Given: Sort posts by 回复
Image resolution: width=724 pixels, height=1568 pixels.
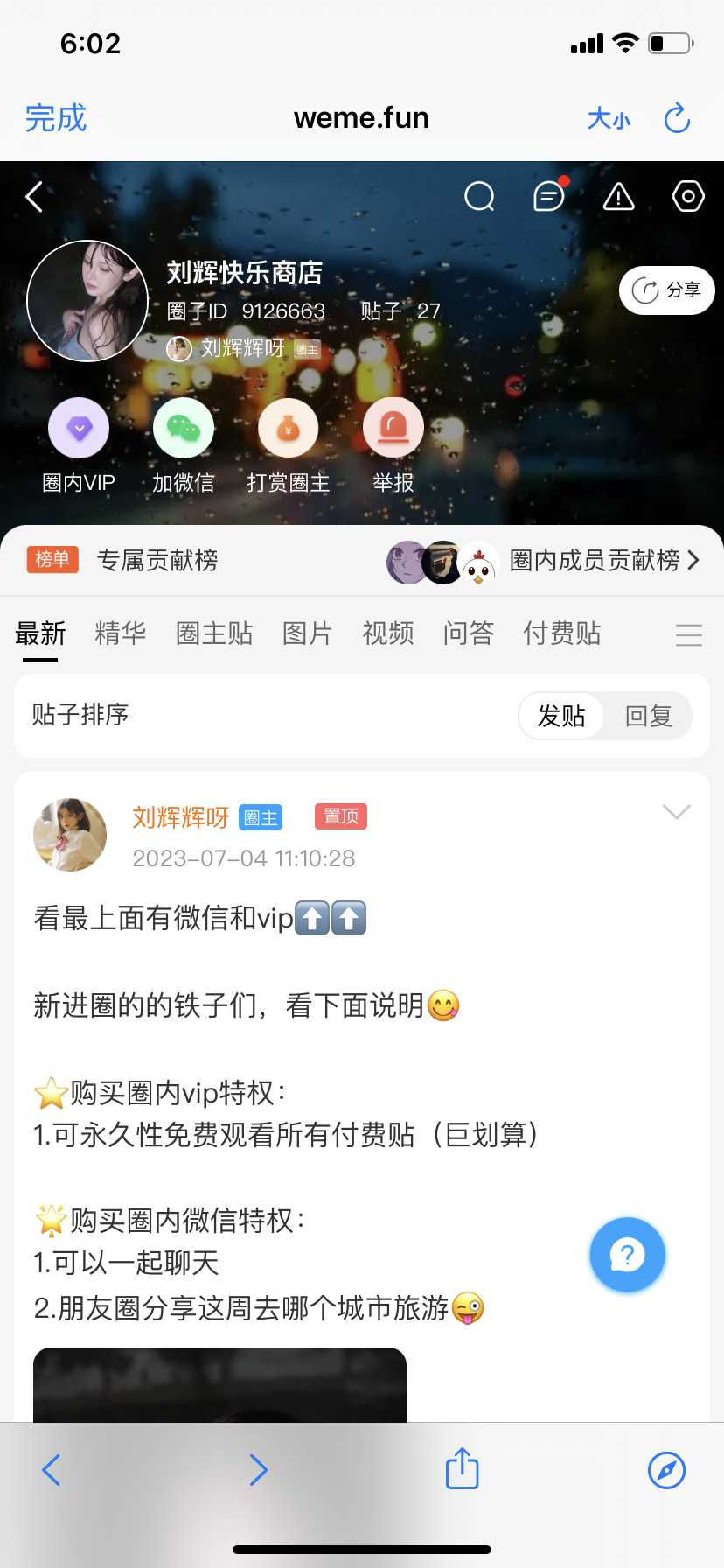Looking at the screenshot, I should 648,716.
